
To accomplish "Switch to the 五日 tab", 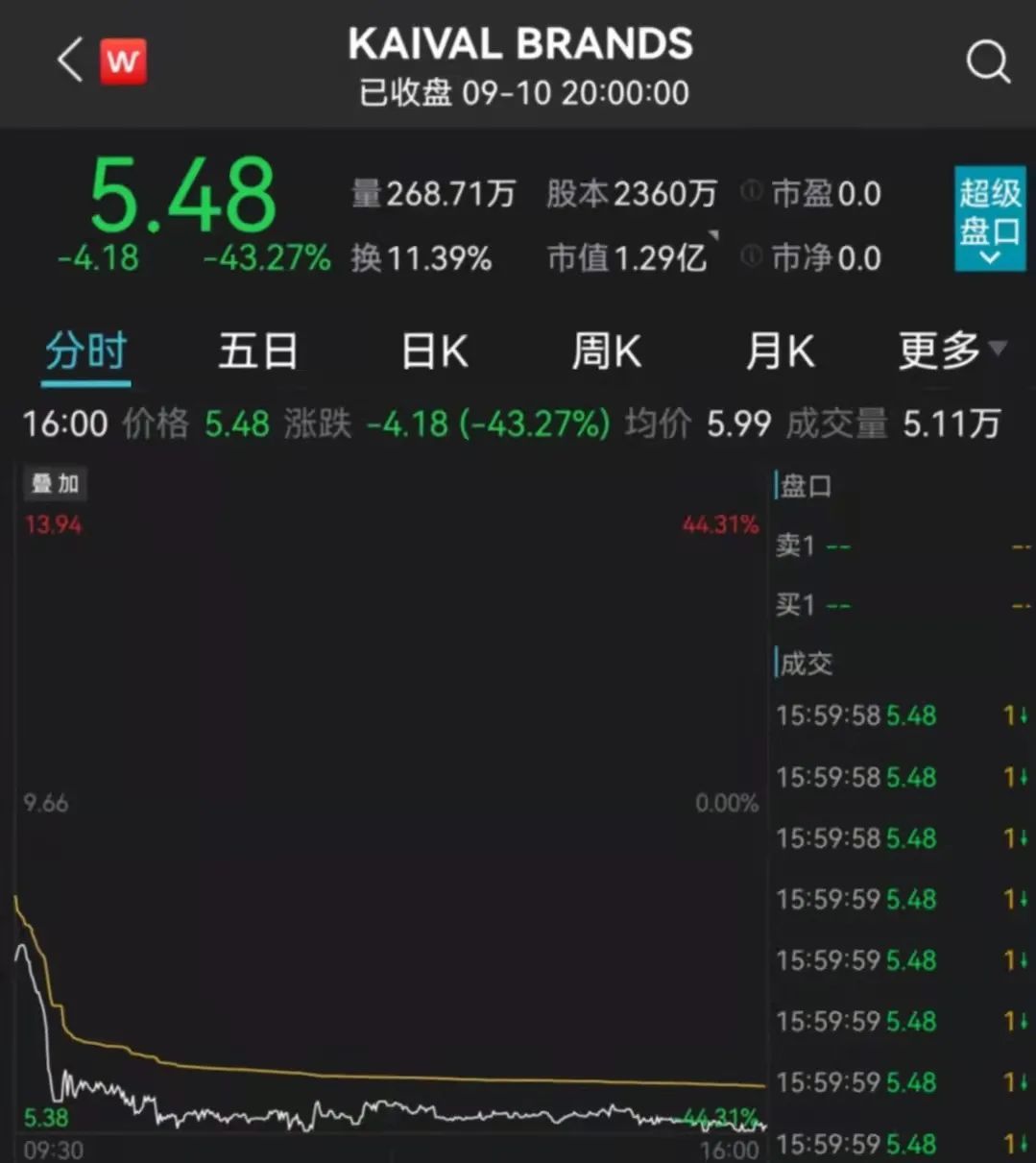I will (257, 351).
